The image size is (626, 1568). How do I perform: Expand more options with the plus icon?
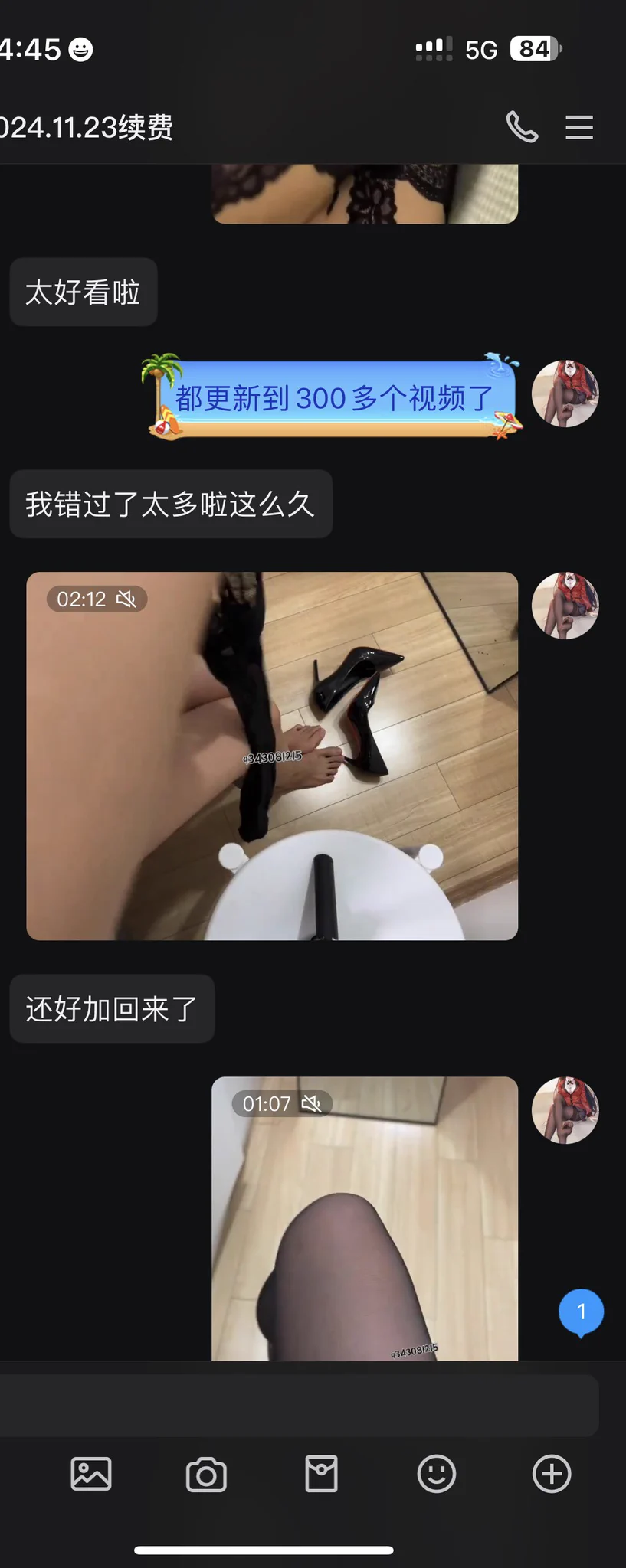click(552, 1474)
